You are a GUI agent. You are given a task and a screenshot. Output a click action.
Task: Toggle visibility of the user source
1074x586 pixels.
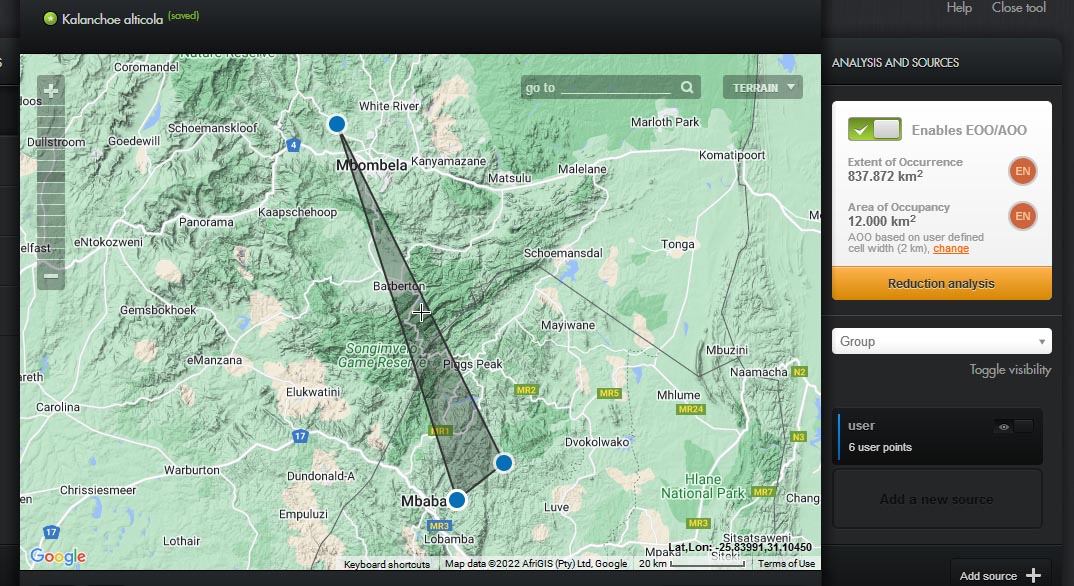coord(1013,427)
